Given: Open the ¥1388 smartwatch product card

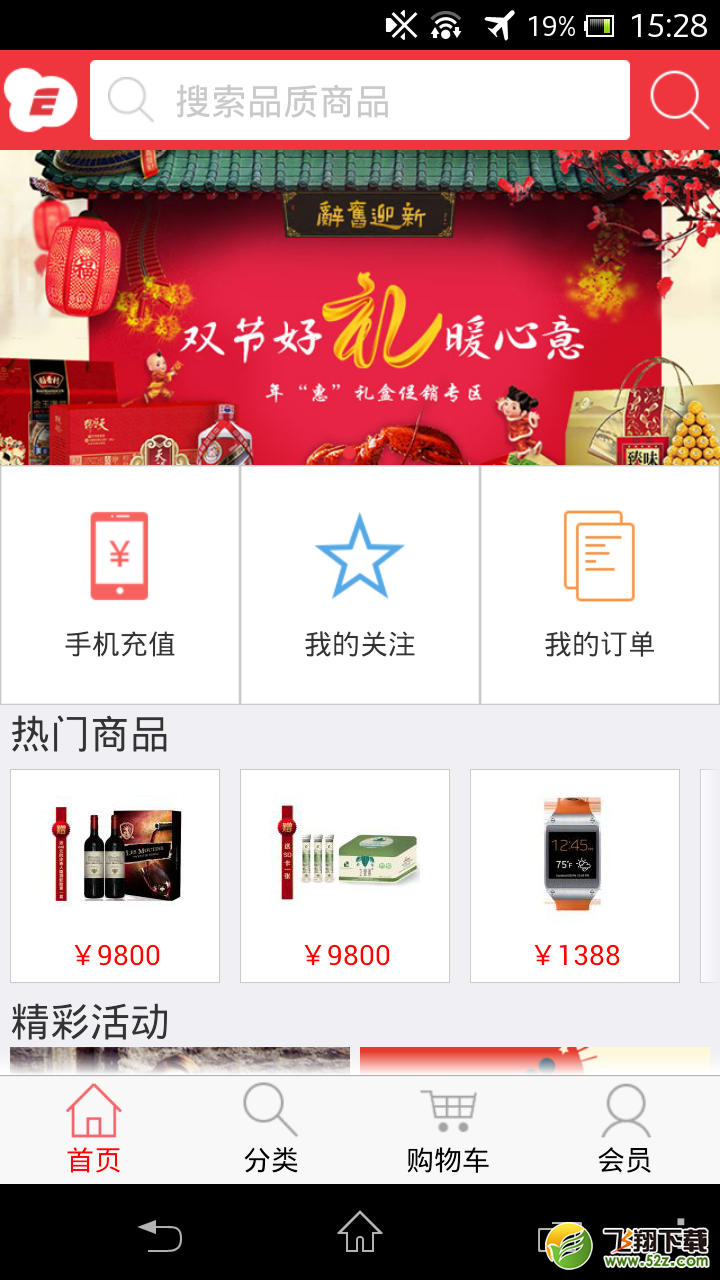Looking at the screenshot, I should [x=575, y=876].
